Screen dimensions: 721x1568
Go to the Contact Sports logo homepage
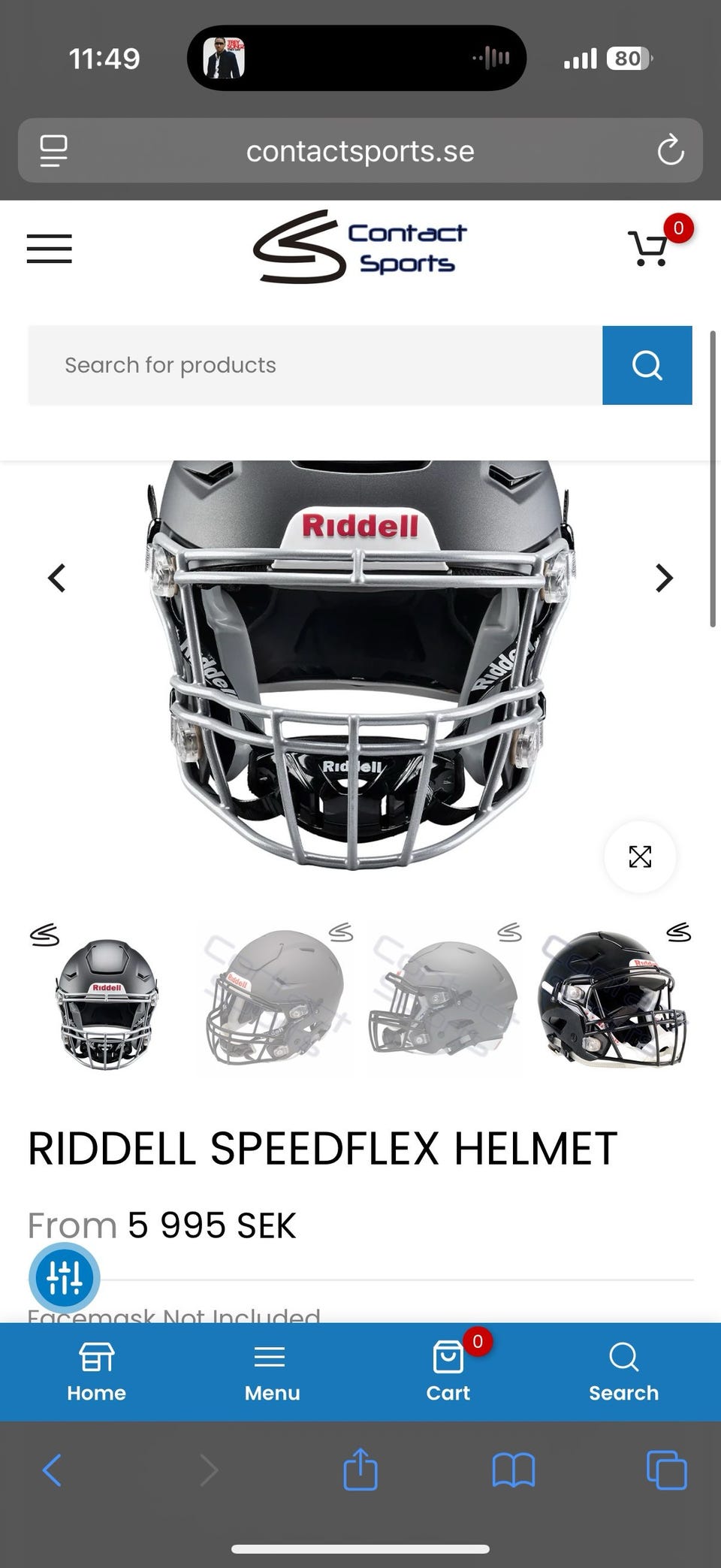pyautogui.click(x=360, y=247)
